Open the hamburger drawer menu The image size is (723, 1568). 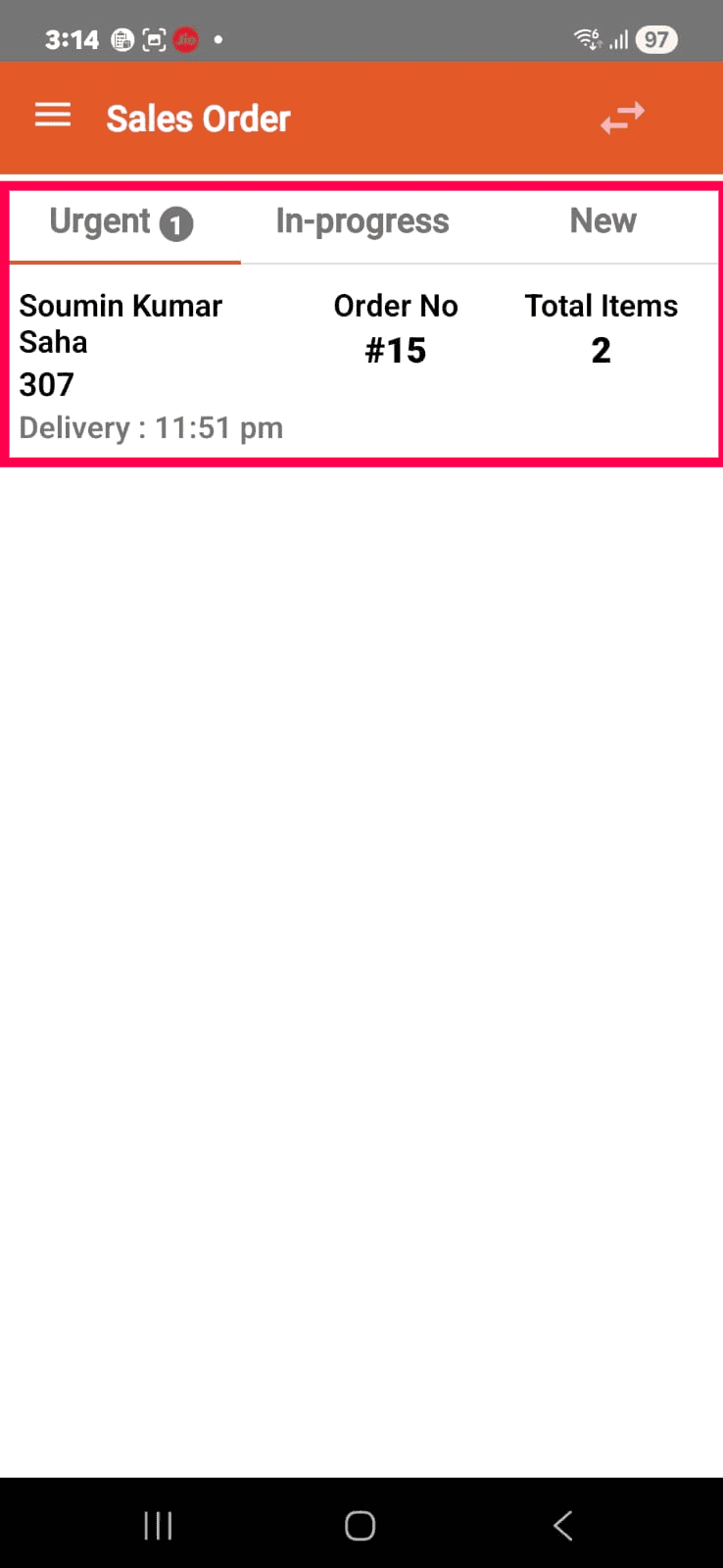click(x=53, y=116)
